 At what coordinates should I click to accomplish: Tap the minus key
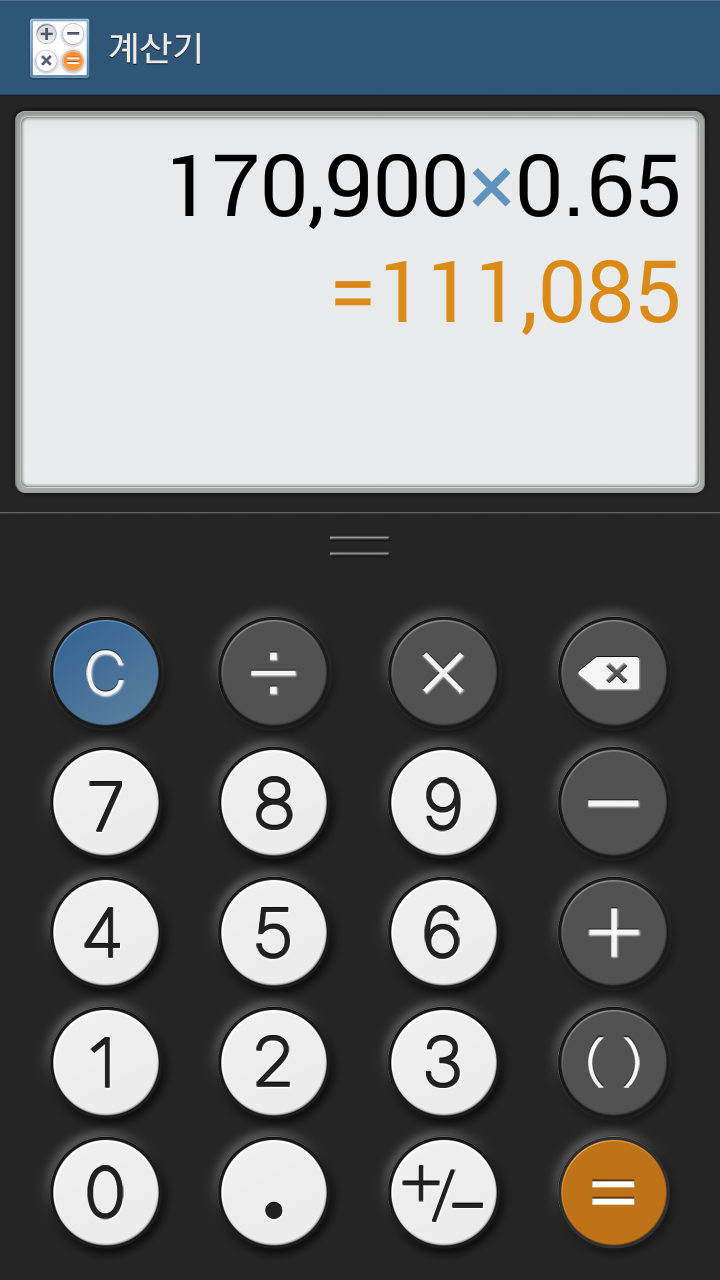pos(613,803)
